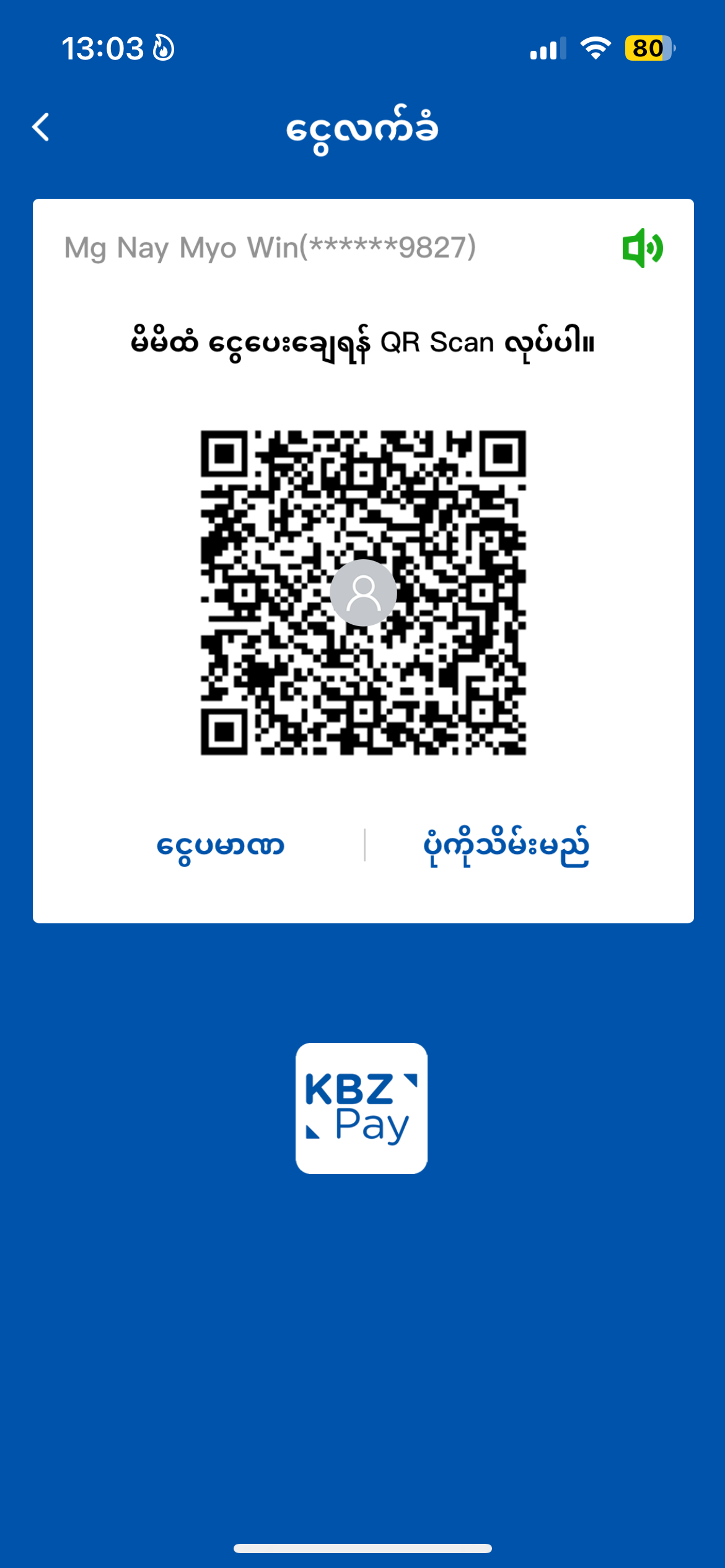Tap ငွေပမာဏ to set the amount
725x1568 pixels.
pyautogui.click(x=220, y=846)
